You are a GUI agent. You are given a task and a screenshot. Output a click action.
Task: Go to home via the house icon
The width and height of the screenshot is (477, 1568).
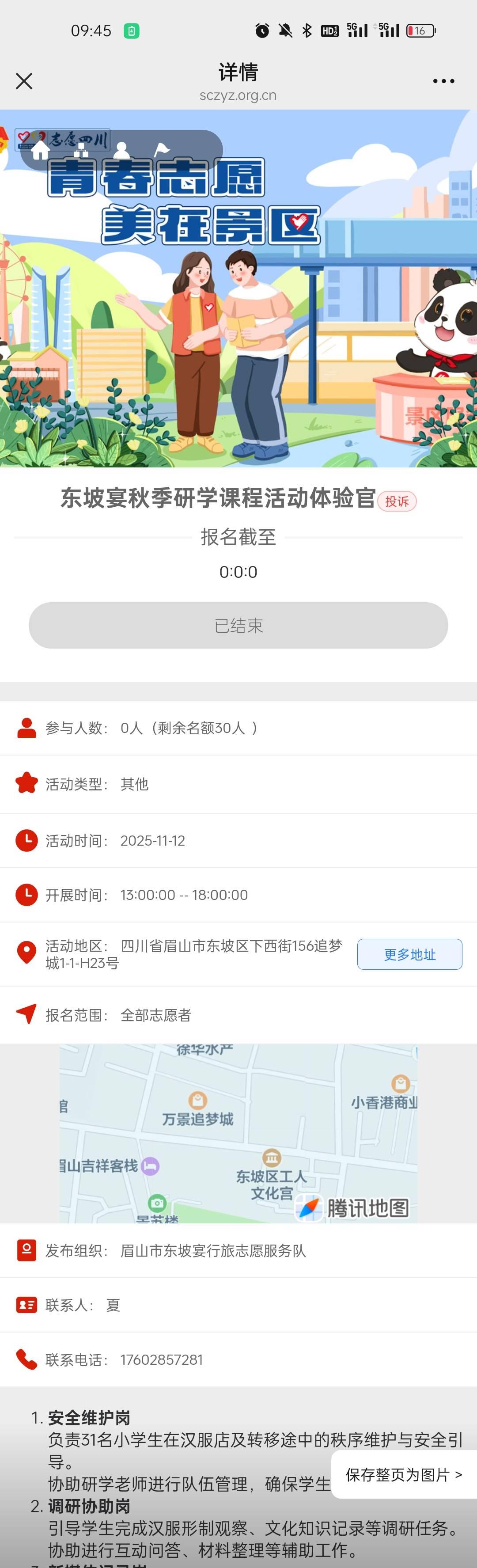(x=41, y=150)
